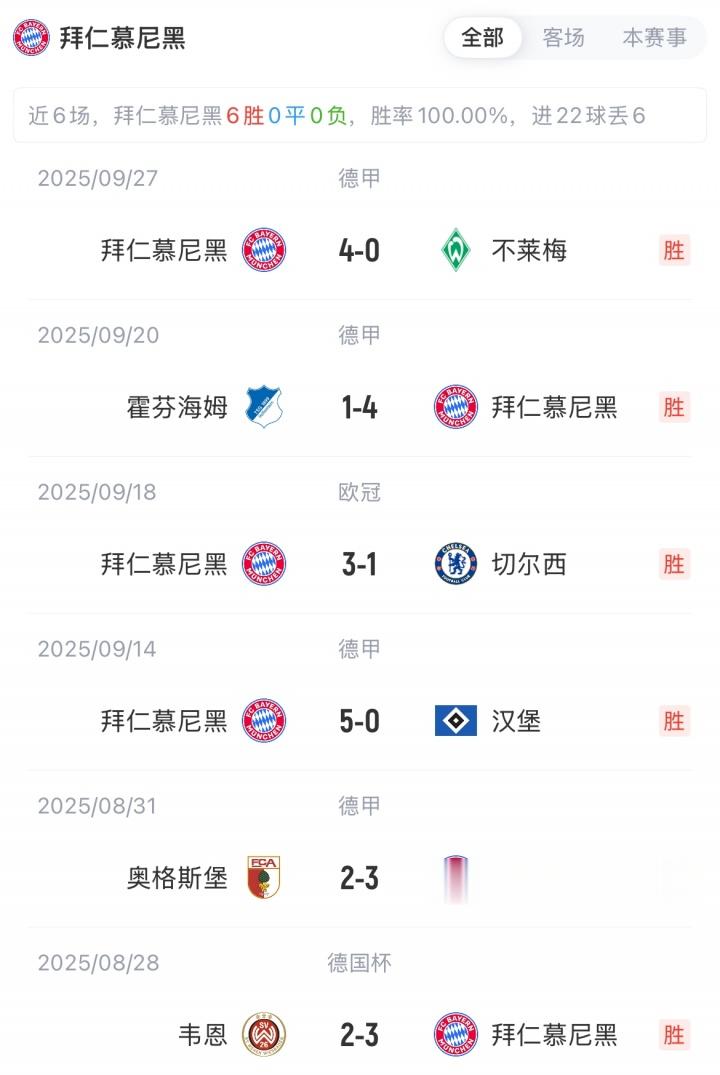Open the 霍芬海姆 vs 拜仁慕尼黑 match

(x=359, y=407)
